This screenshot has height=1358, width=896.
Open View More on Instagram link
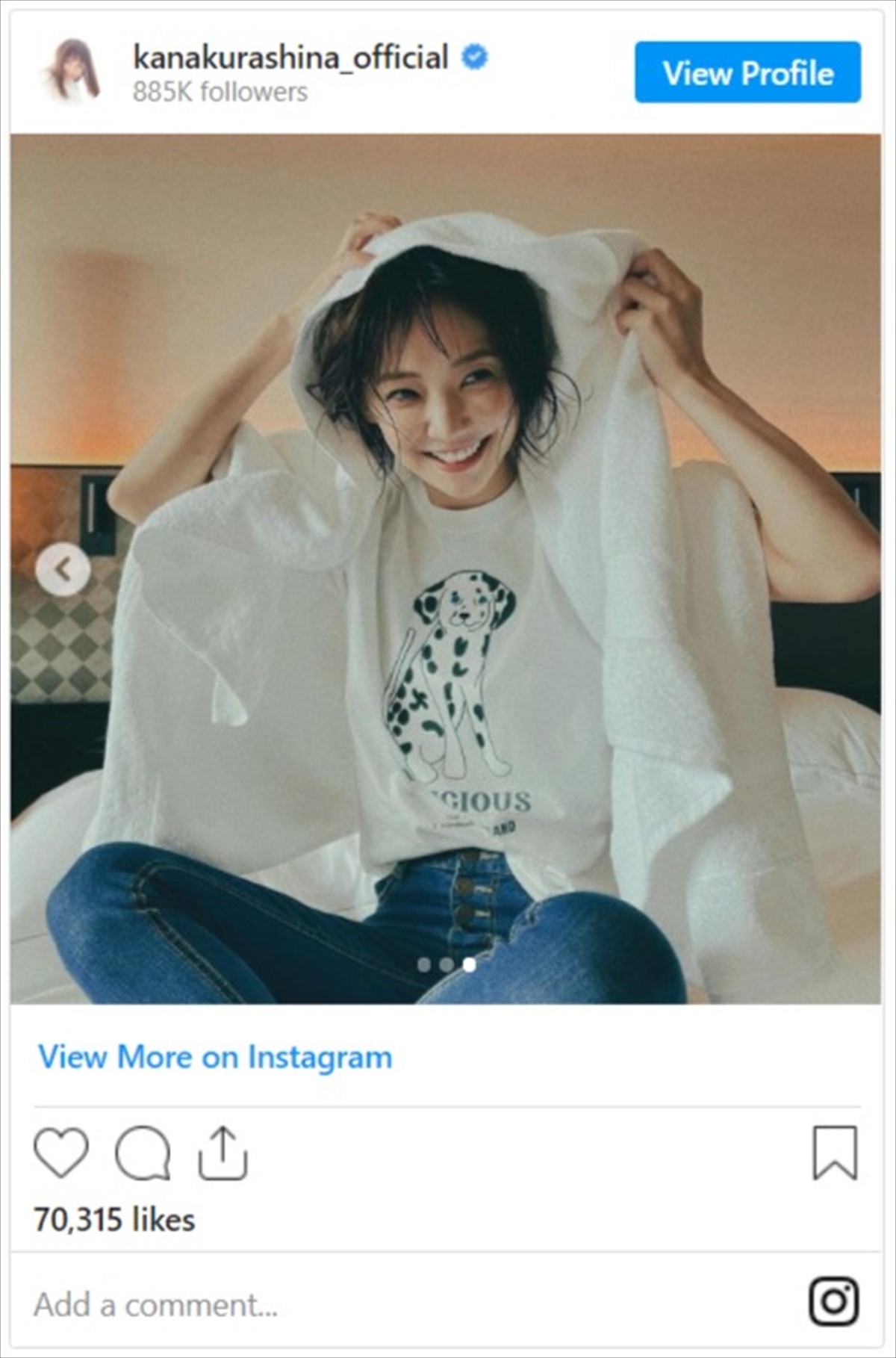pos(215,1056)
